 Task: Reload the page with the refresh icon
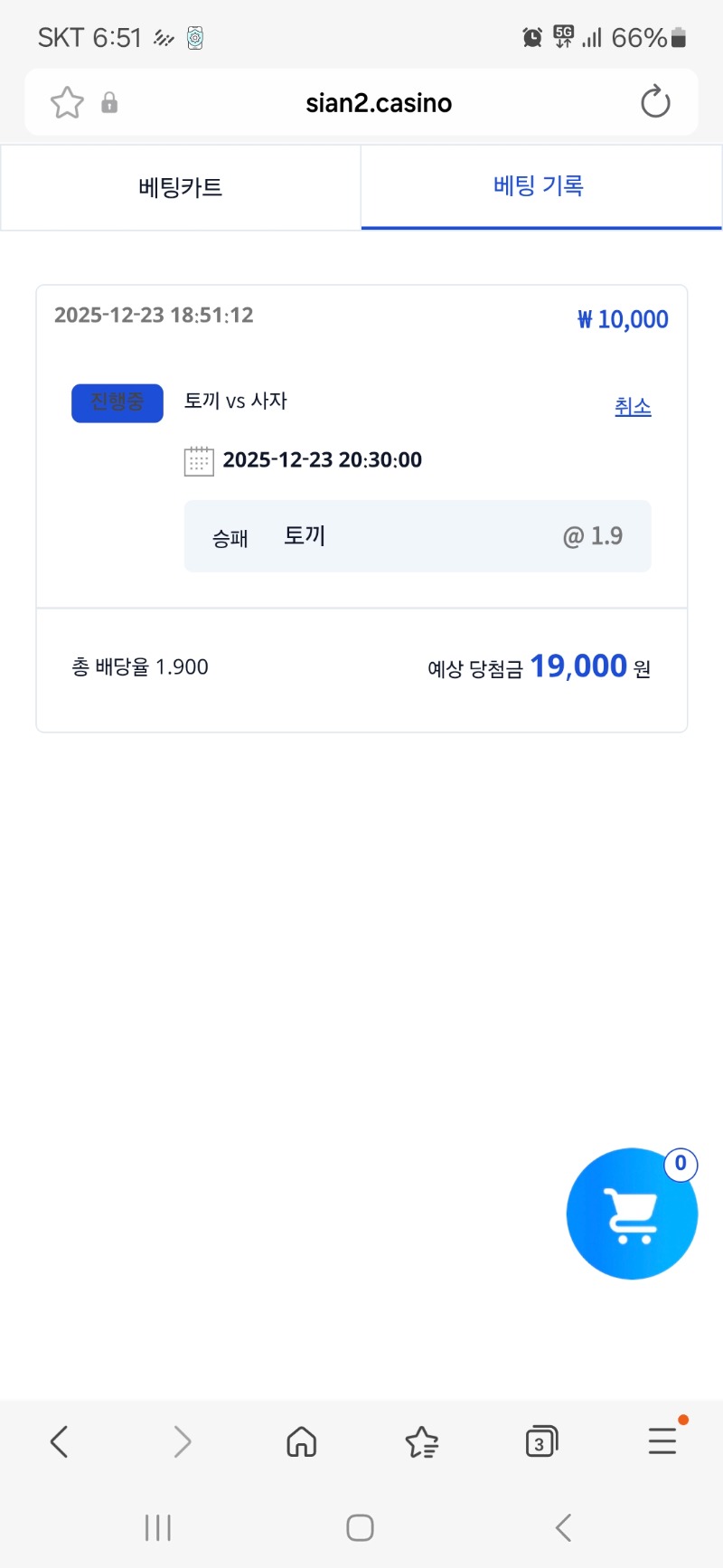[655, 102]
